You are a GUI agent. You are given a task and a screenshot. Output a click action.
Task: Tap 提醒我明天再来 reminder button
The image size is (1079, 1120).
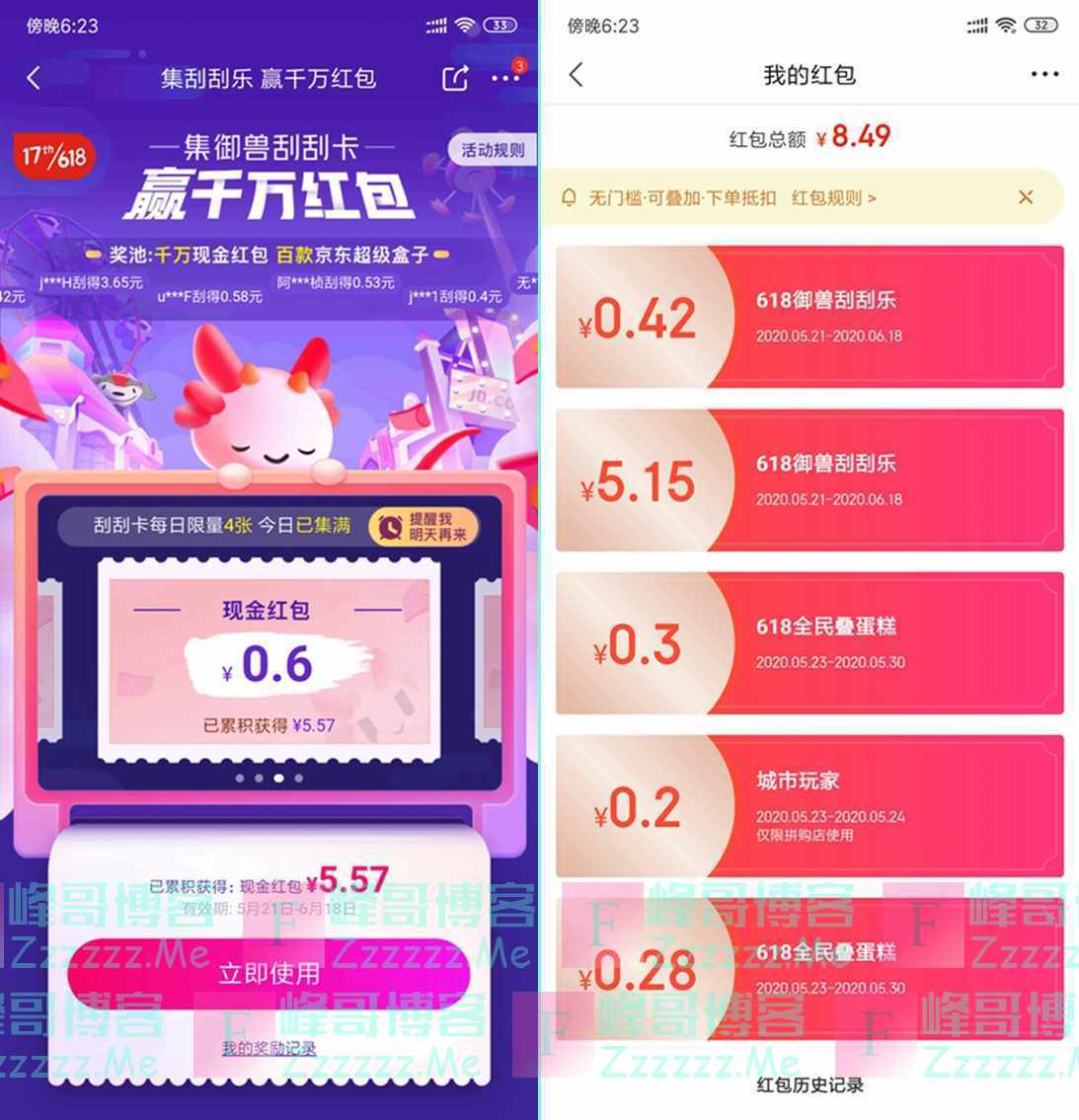pos(424,526)
